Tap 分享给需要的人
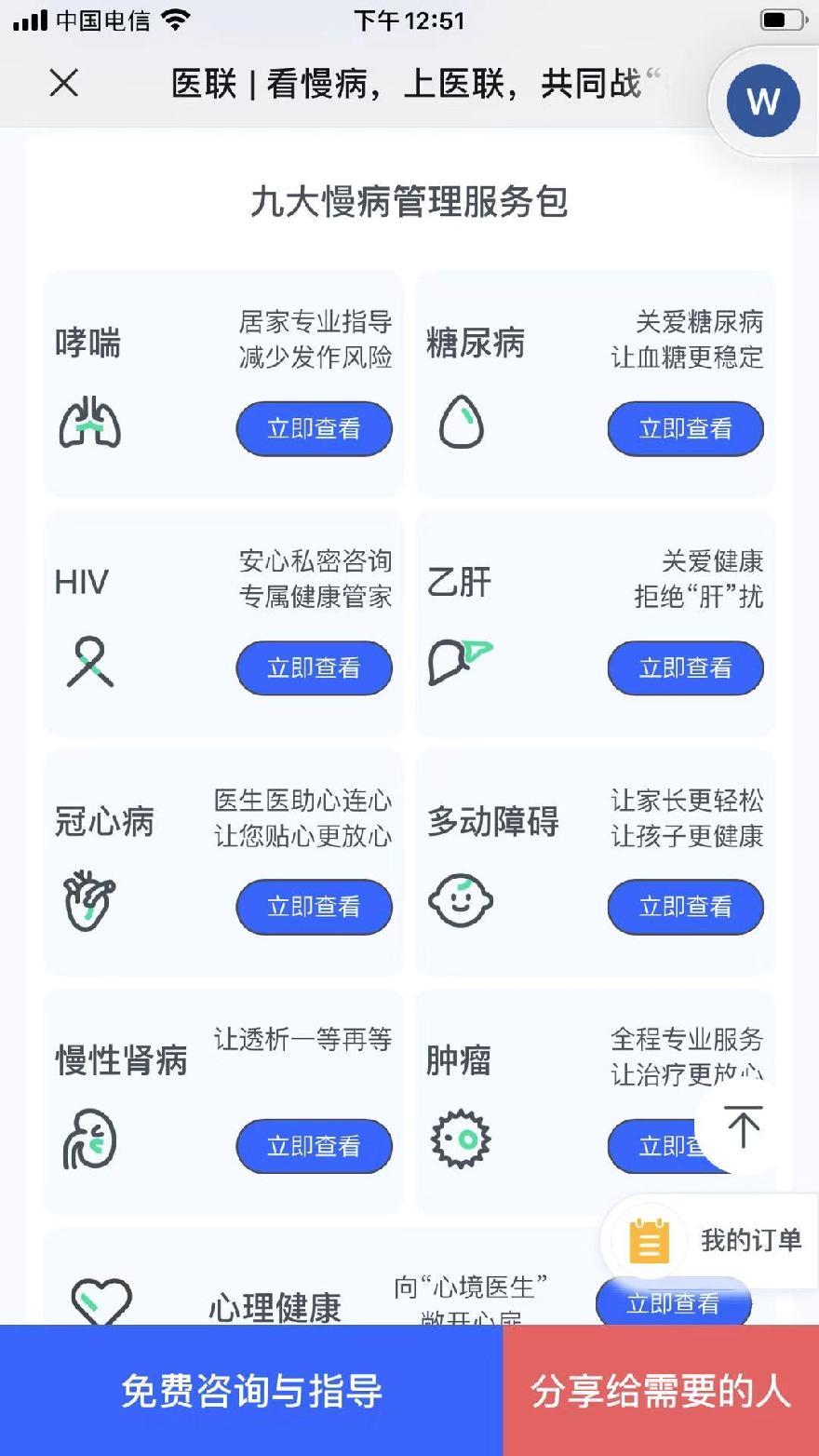The height and width of the screenshot is (1456, 819). tap(661, 1391)
